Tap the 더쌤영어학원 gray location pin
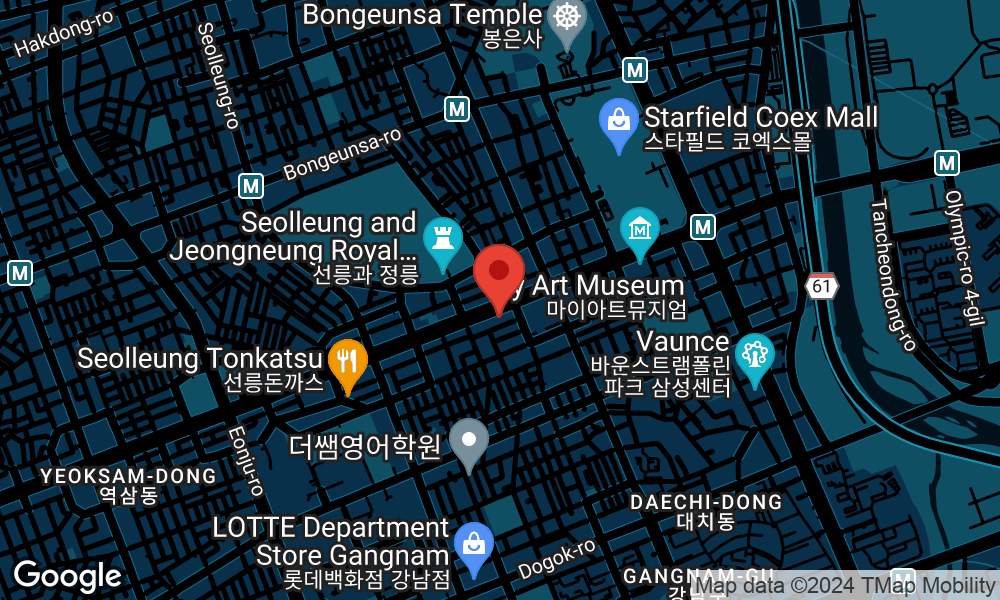 pos(468,440)
